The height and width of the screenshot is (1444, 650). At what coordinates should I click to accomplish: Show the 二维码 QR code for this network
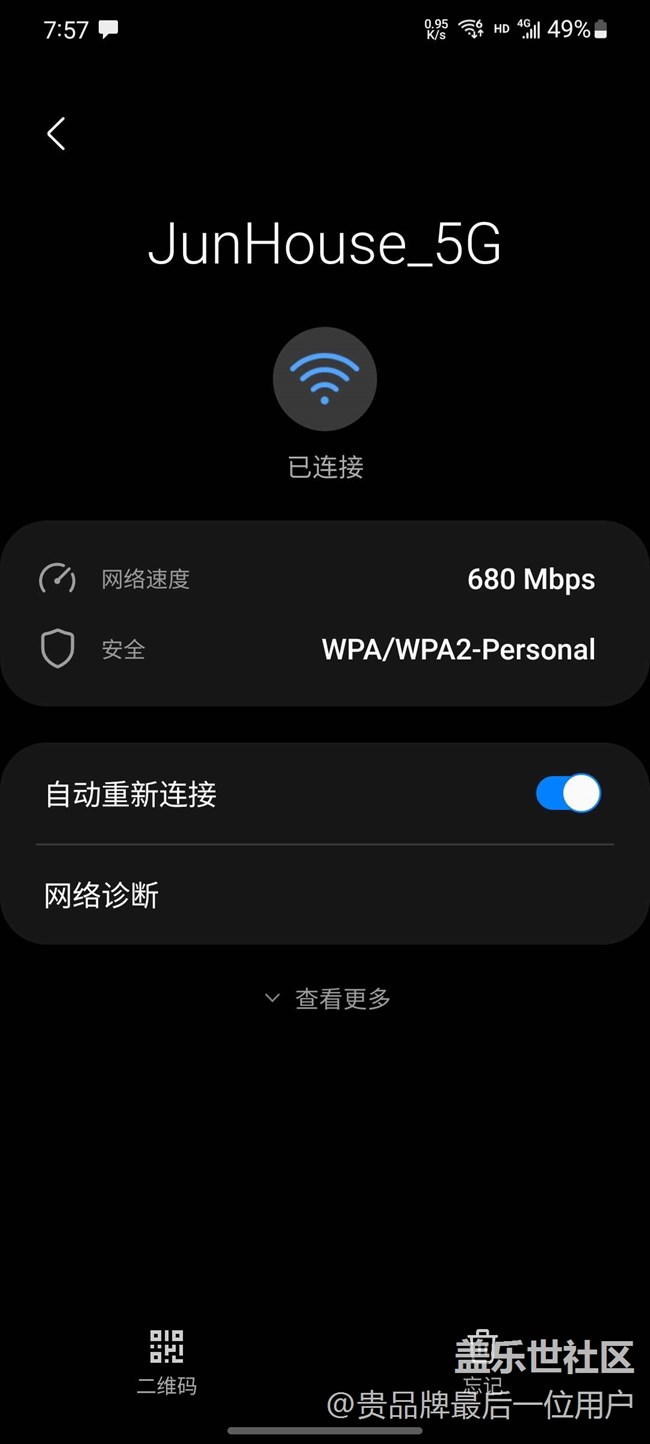[x=167, y=1361]
